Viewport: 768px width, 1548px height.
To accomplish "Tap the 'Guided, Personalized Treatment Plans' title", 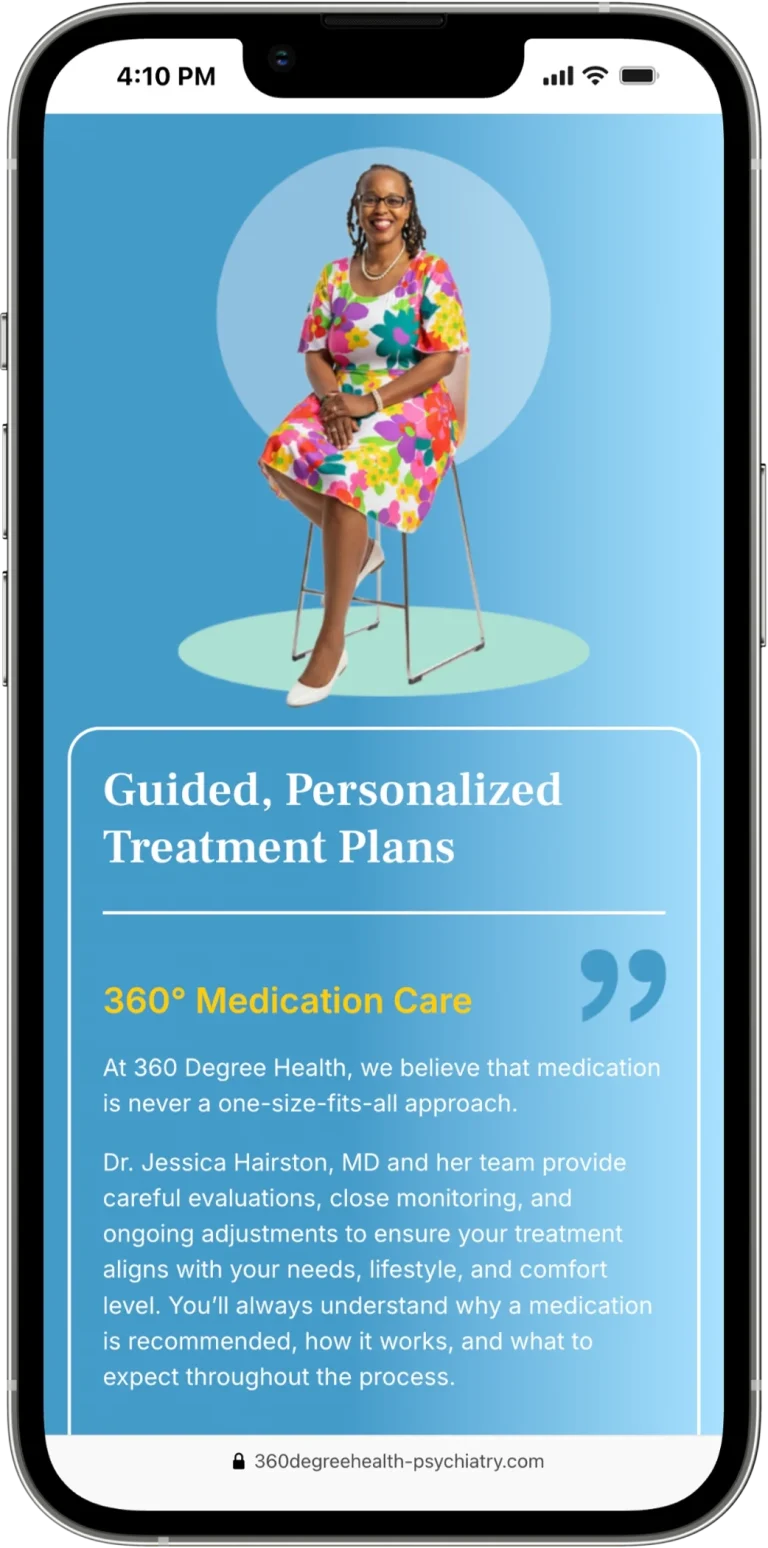I will pos(333,820).
